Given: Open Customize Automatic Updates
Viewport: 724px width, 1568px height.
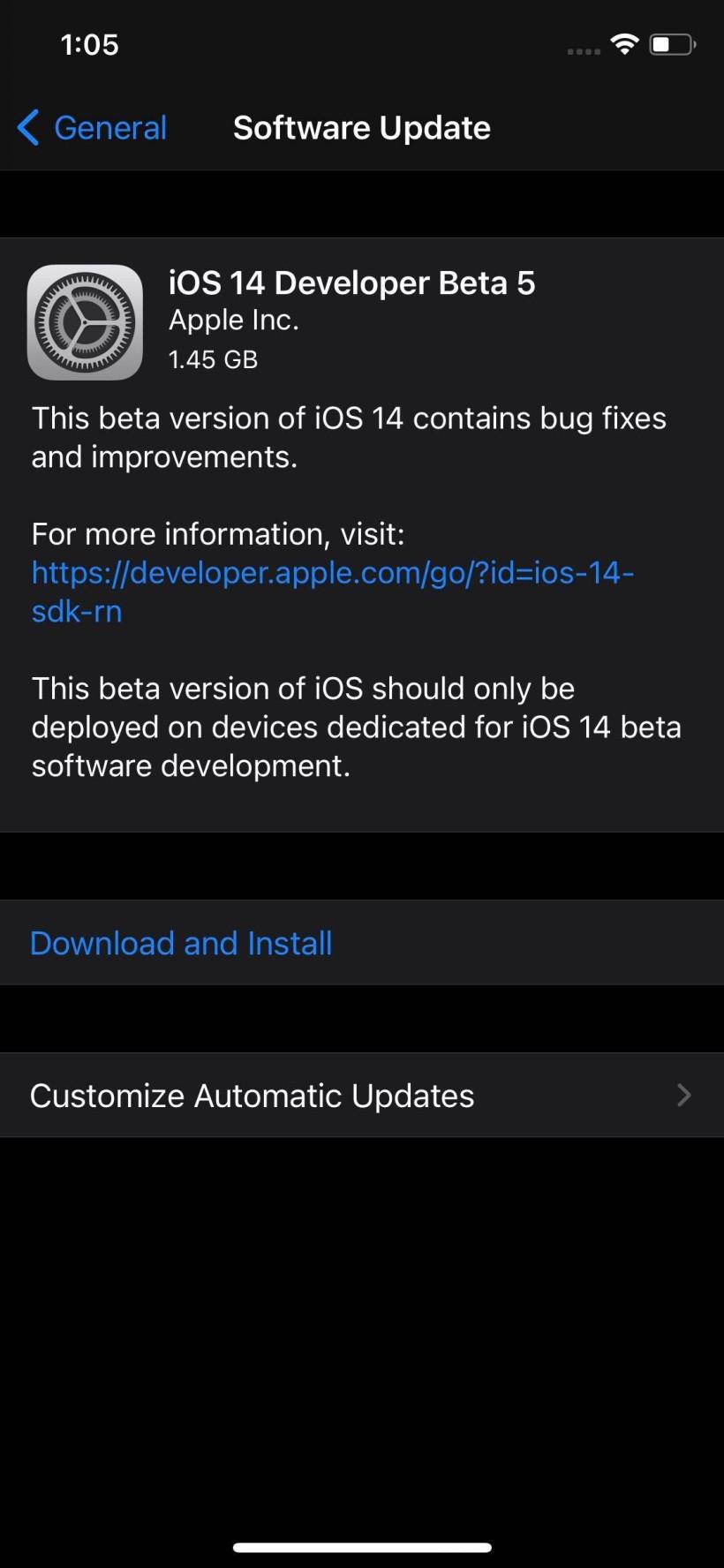Looking at the screenshot, I should (x=362, y=1095).
